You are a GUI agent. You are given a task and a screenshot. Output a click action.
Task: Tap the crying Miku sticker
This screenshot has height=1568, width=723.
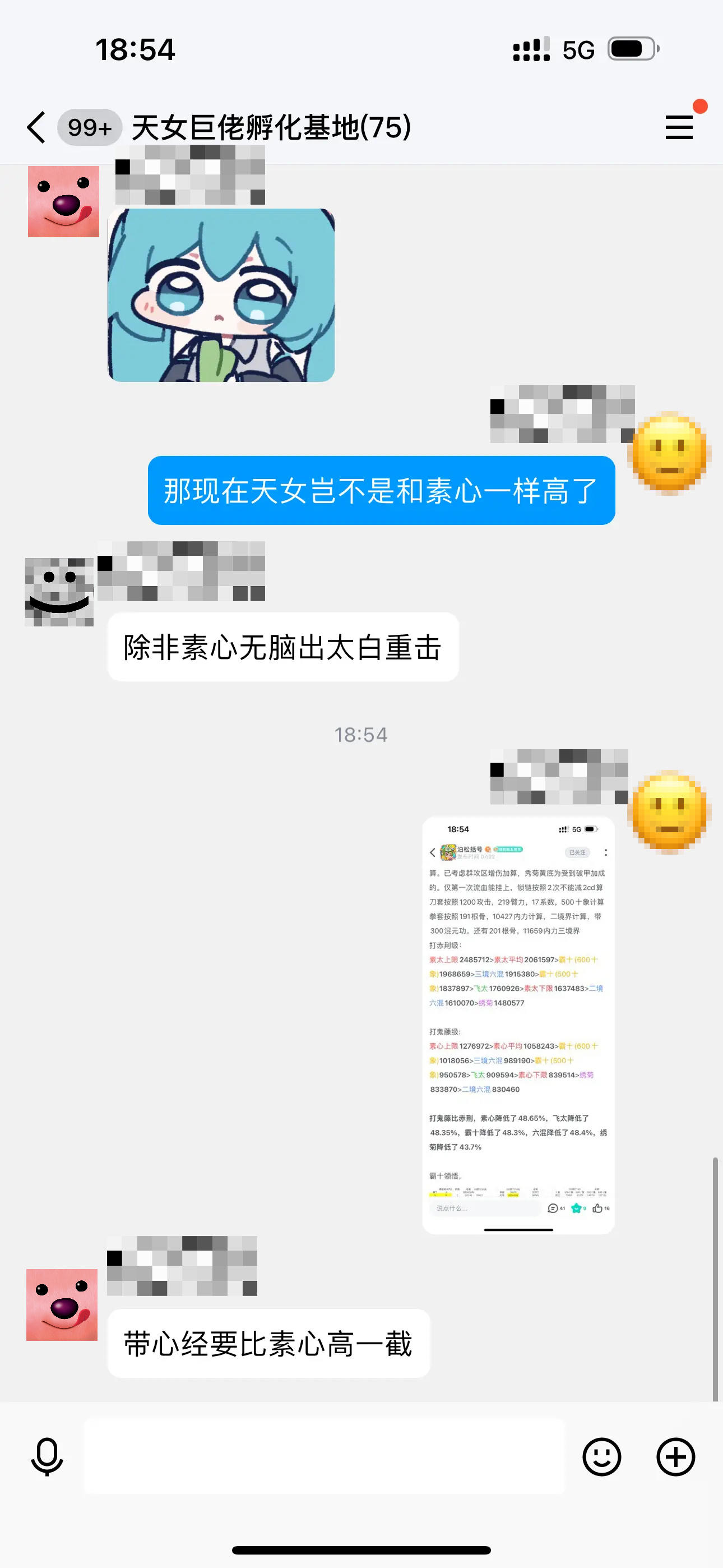coord(220,295)
